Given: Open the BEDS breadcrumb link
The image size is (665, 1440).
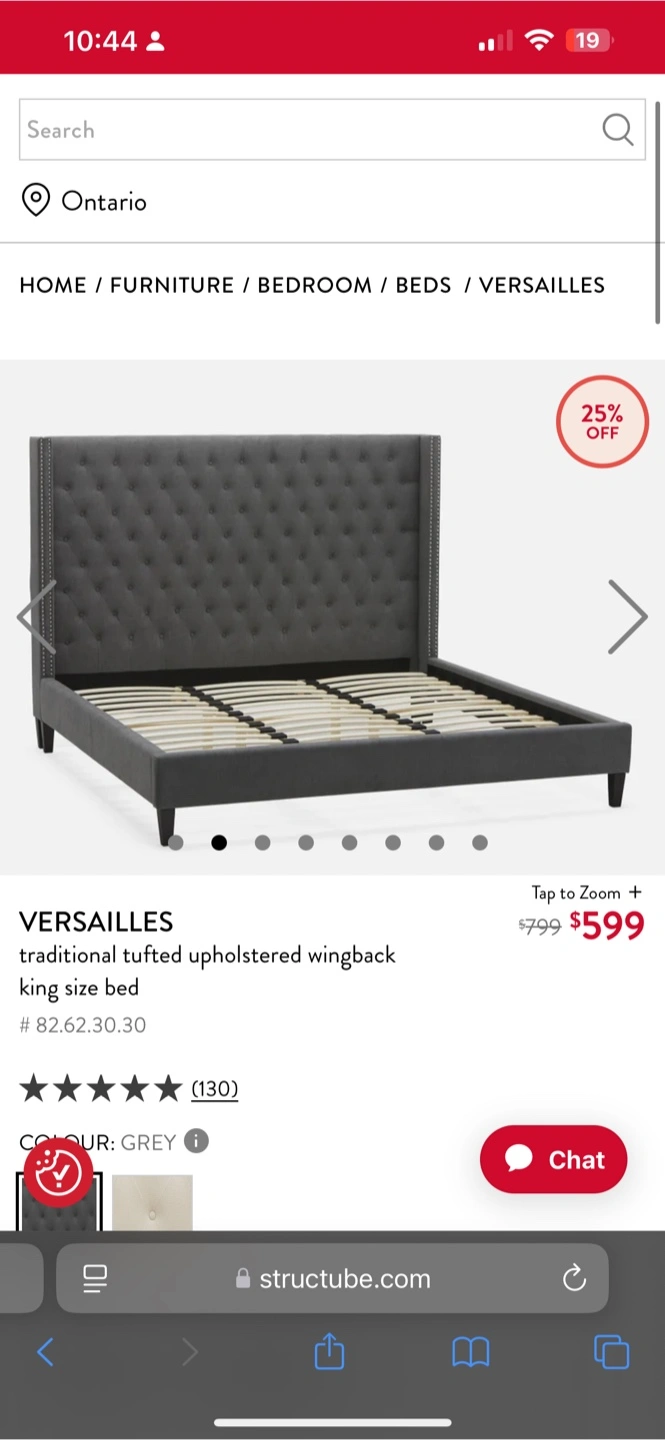Looking at the screenshot, I should pyautogui.click(x=424, y=285).
